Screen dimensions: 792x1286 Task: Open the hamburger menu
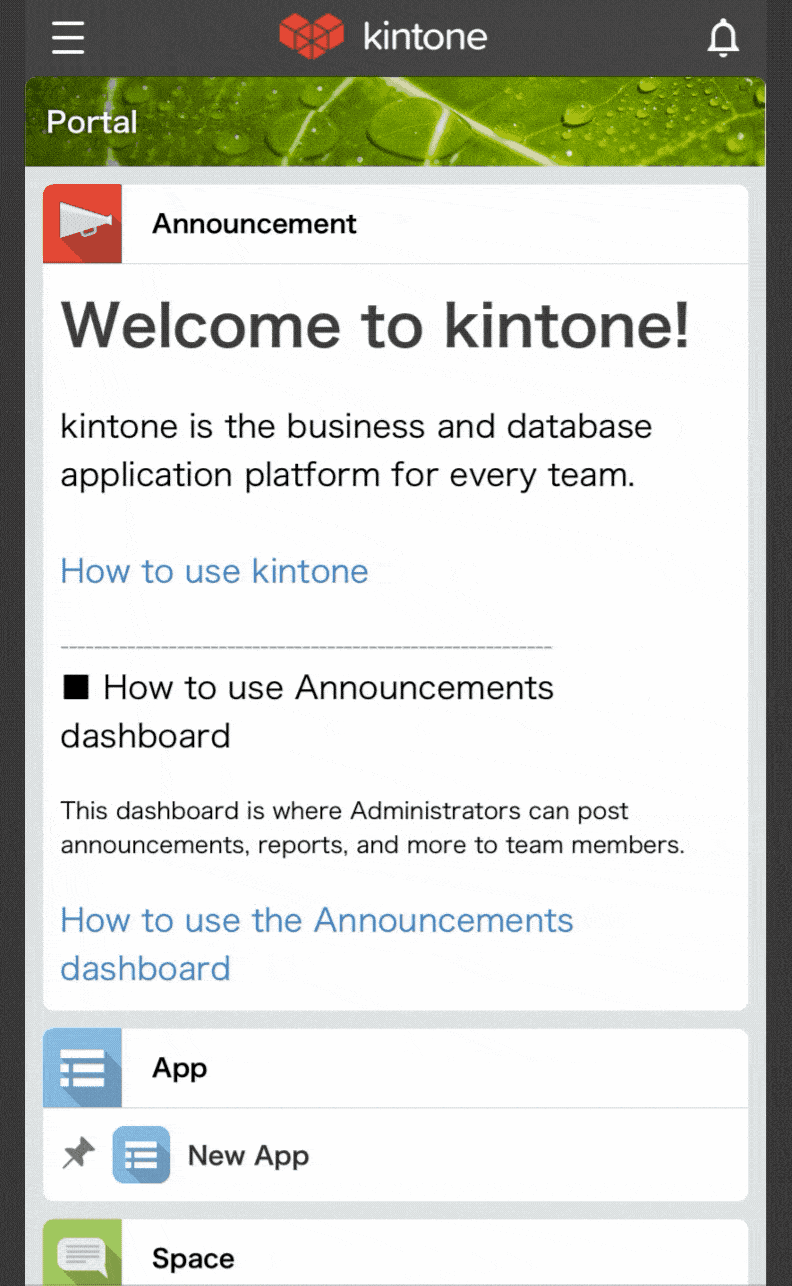[69, 38]
